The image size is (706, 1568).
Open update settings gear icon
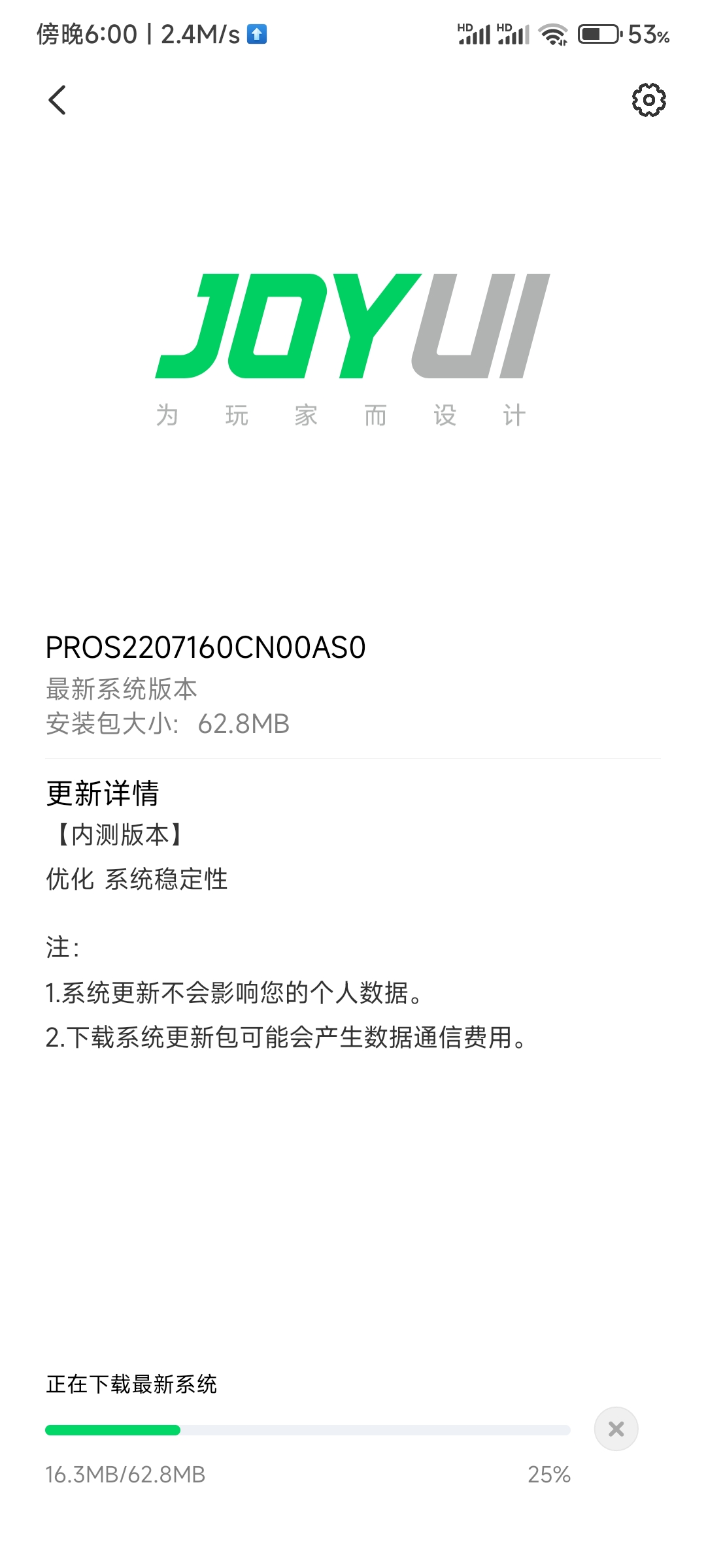(648, 100)
